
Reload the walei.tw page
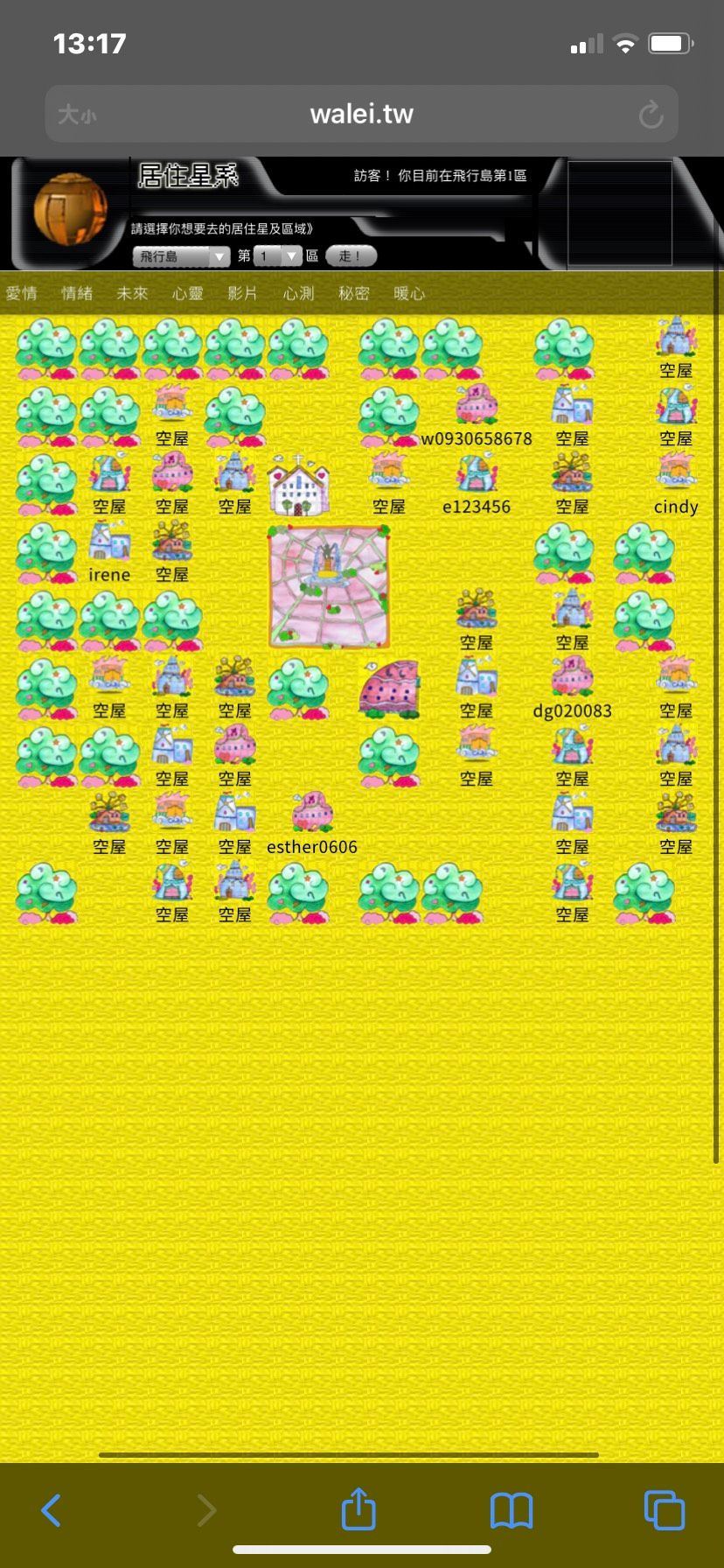651,114
